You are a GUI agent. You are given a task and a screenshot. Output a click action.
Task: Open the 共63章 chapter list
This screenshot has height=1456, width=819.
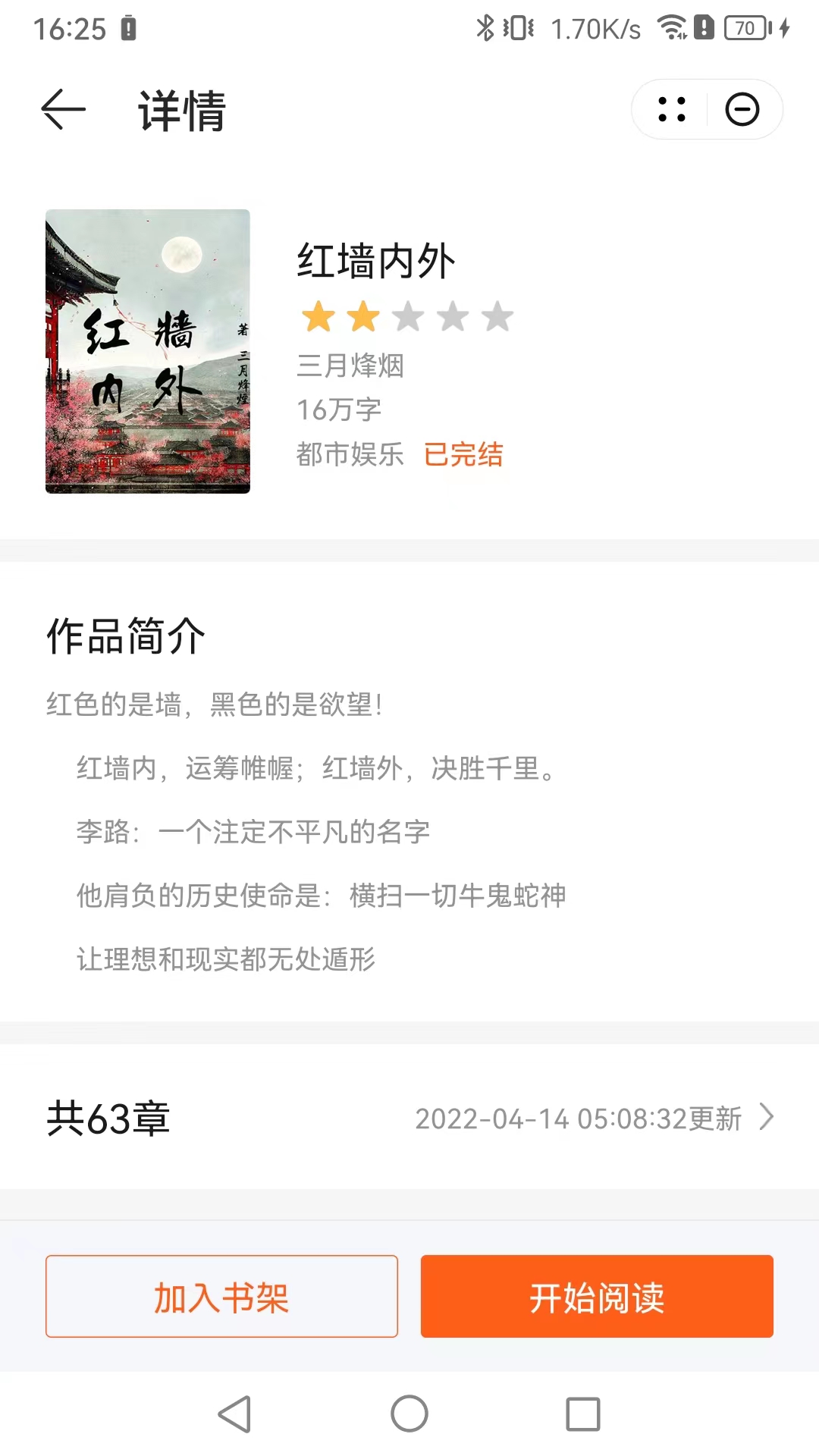point(409,1118)
